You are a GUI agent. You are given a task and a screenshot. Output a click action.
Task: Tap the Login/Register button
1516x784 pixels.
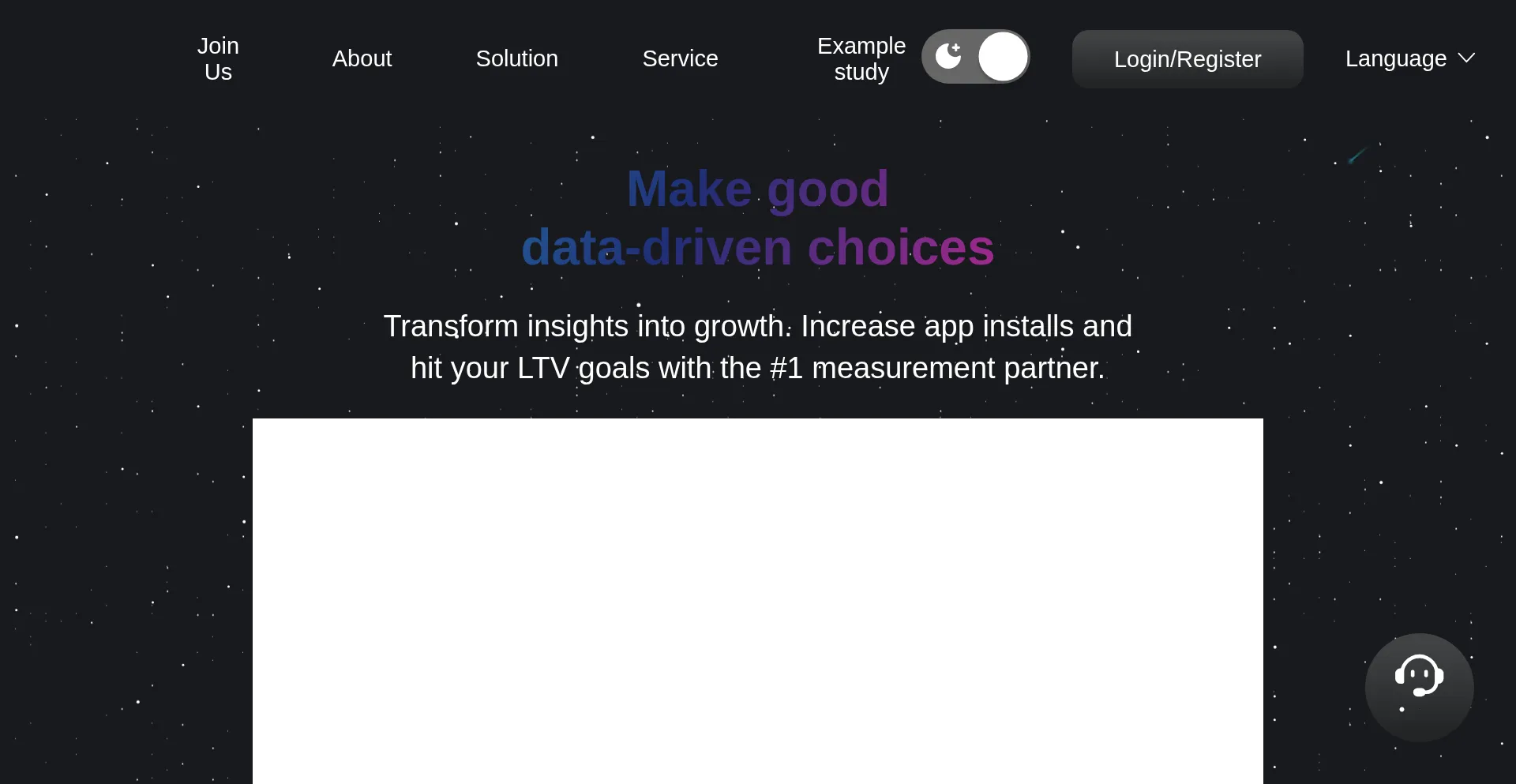click(x=1187, y=59)
